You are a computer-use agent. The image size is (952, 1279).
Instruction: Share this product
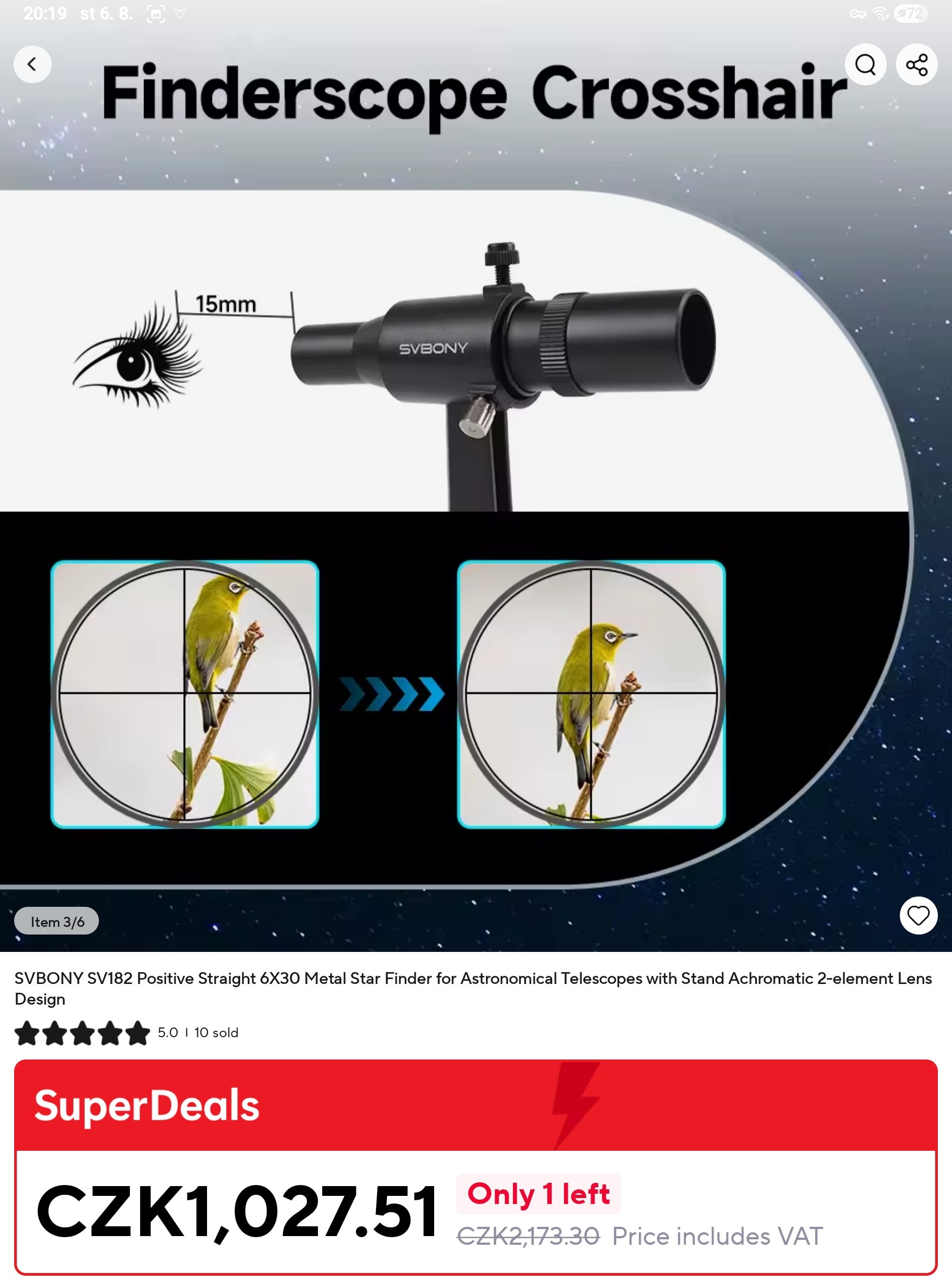coord(916,65)
